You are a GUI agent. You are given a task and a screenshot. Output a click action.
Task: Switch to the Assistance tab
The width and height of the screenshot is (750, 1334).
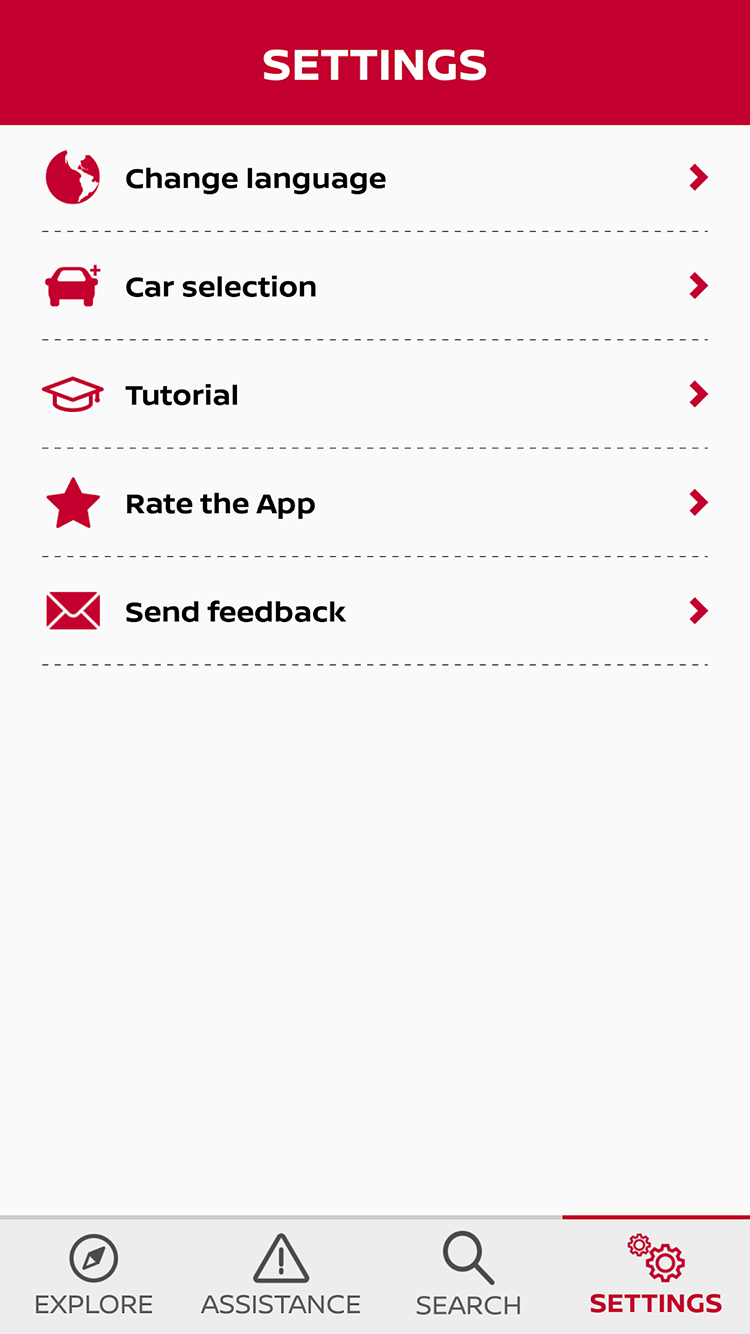[281, 1275]
